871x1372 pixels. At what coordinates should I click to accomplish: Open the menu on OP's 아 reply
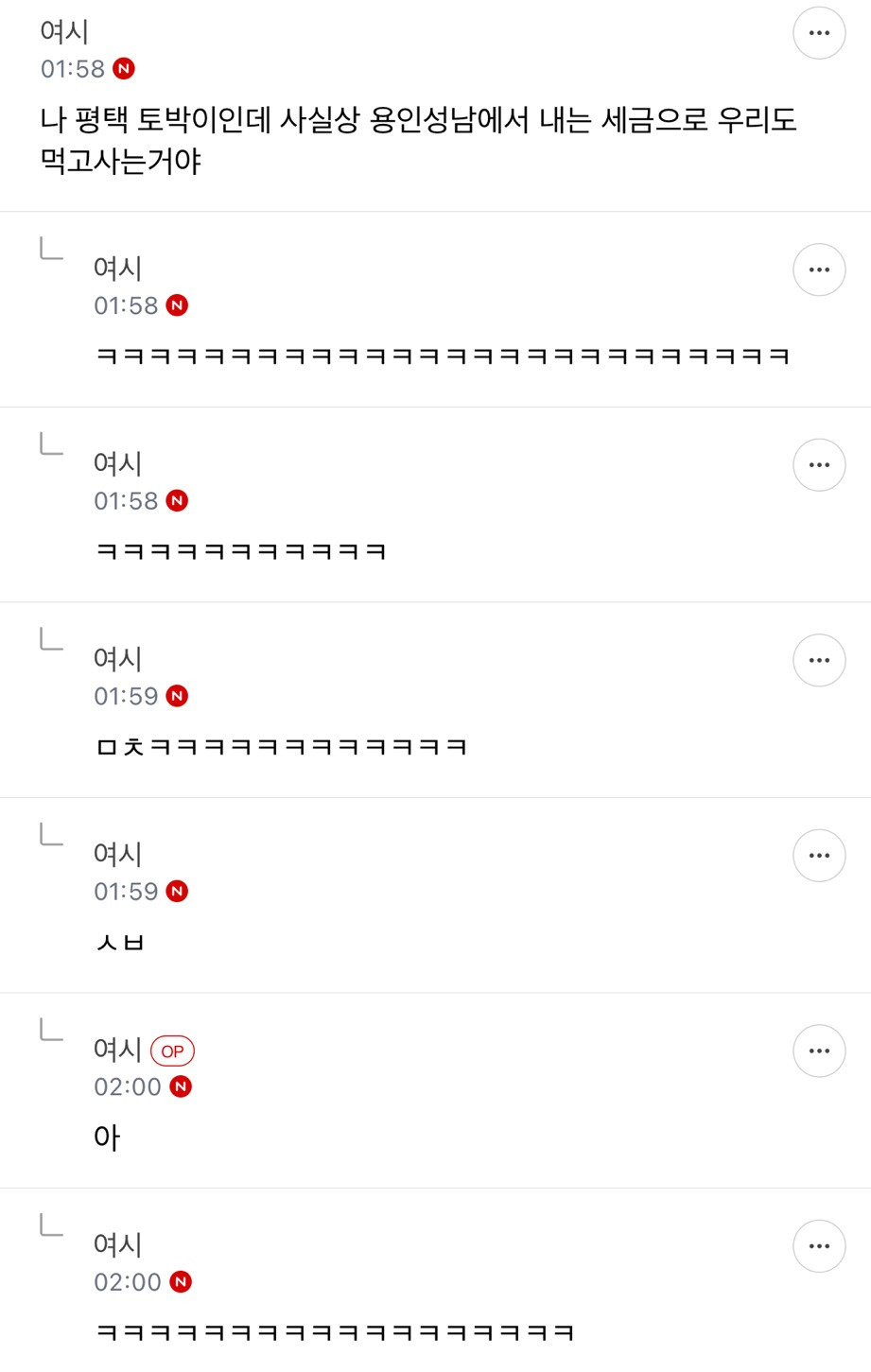pos(818,1051)
